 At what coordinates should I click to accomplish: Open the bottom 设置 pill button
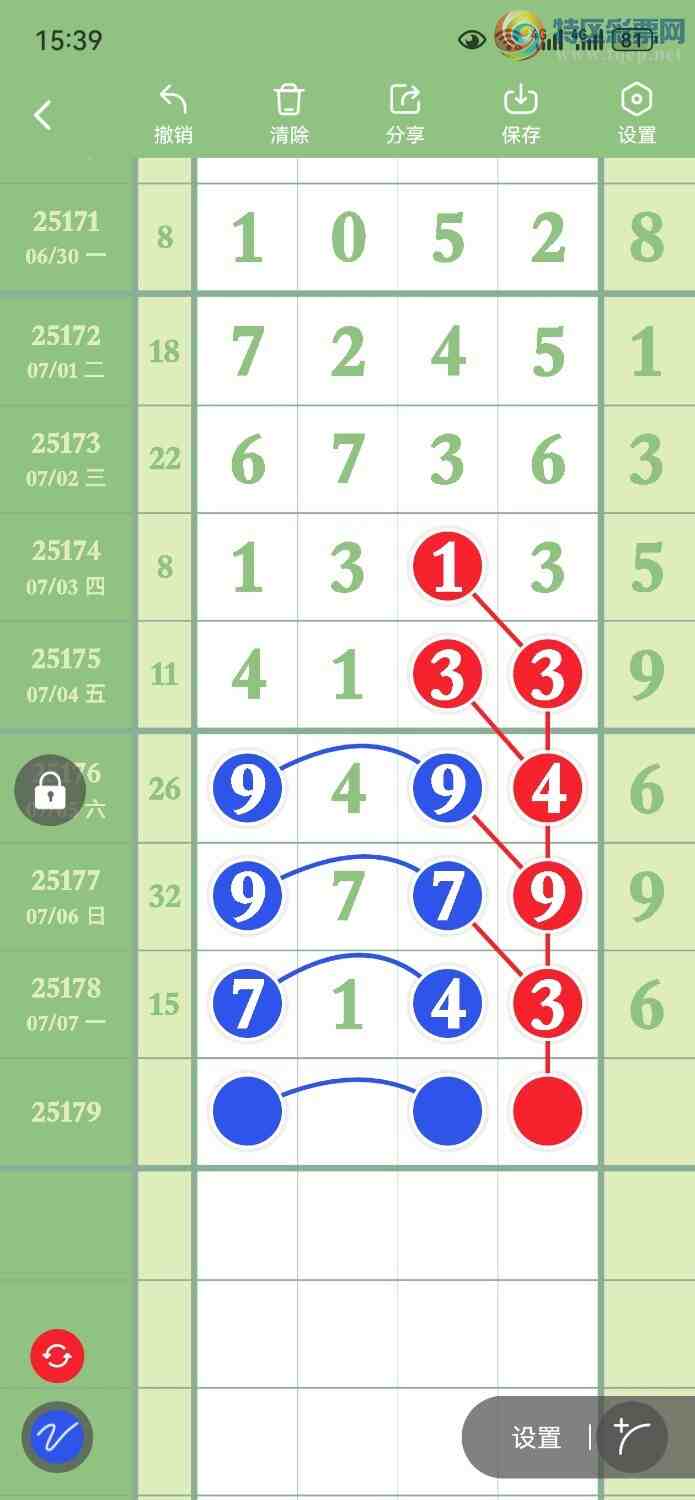click(x=537, y=1438)
